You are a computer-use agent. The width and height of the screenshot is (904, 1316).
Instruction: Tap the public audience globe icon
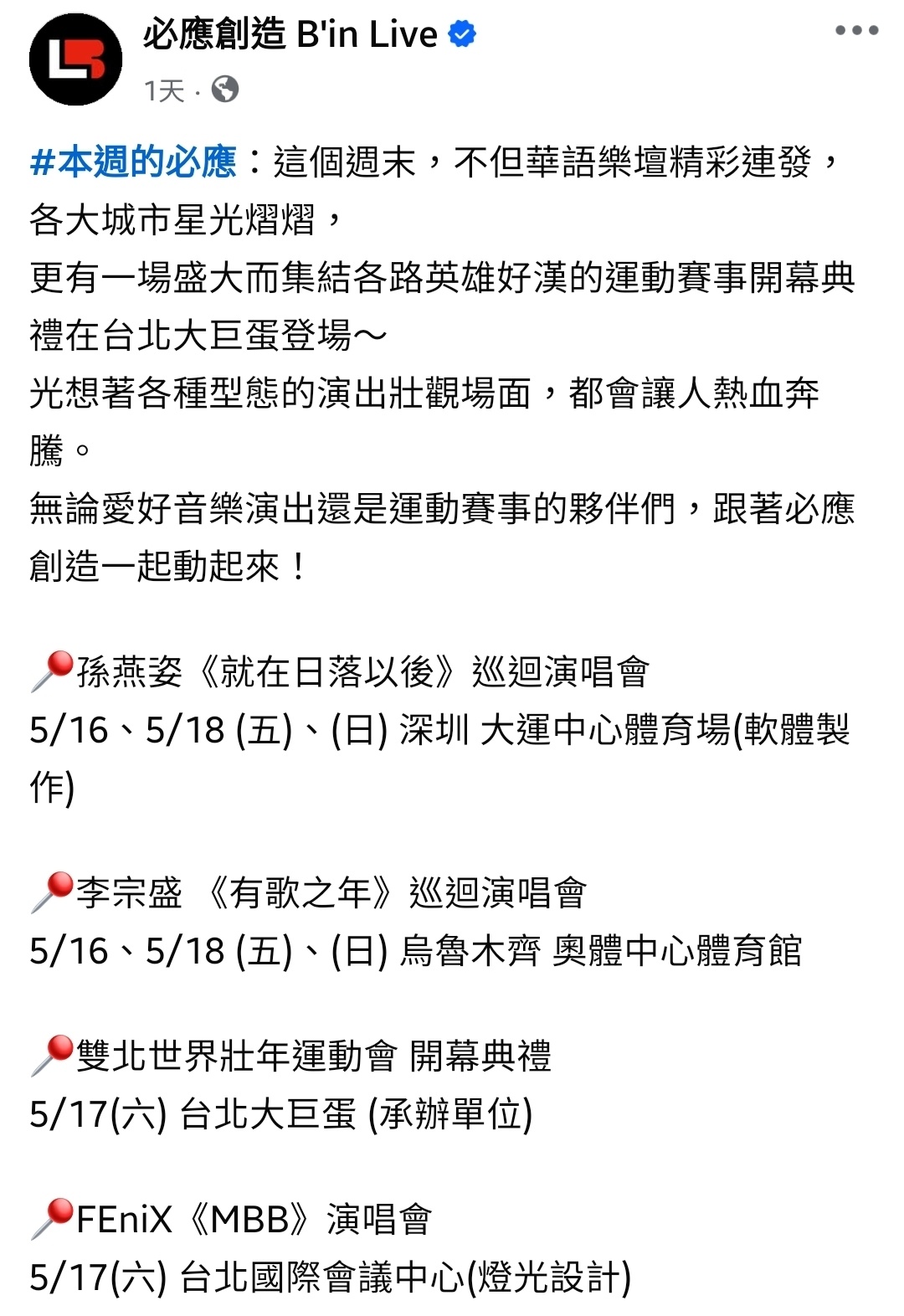224,89
